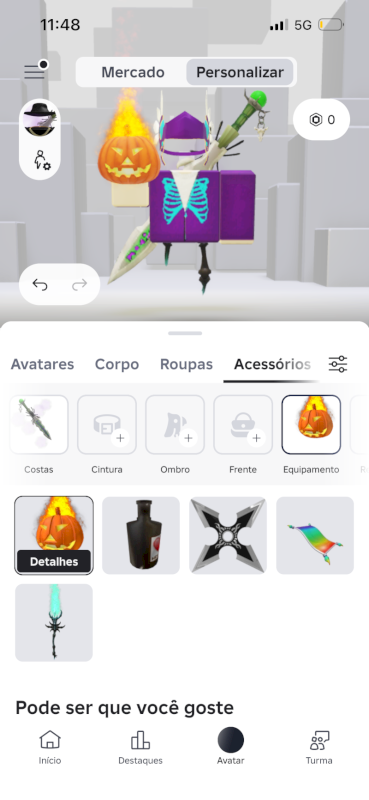Open the Turma tab
This screenshot has height=800, width=369.
(x=319, y=747)
